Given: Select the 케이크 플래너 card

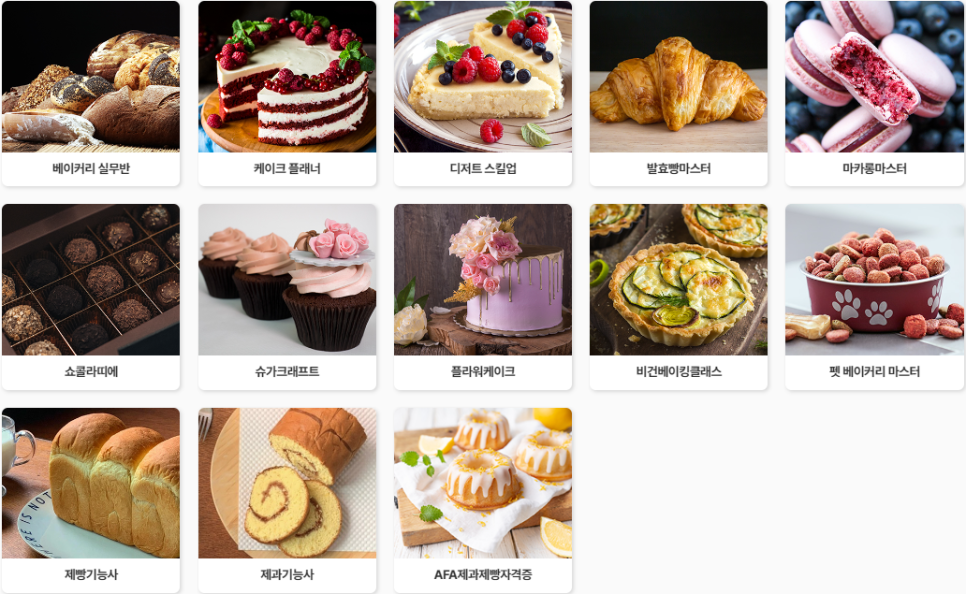Looking at the screenshot, I should click(x=287, y=93).
